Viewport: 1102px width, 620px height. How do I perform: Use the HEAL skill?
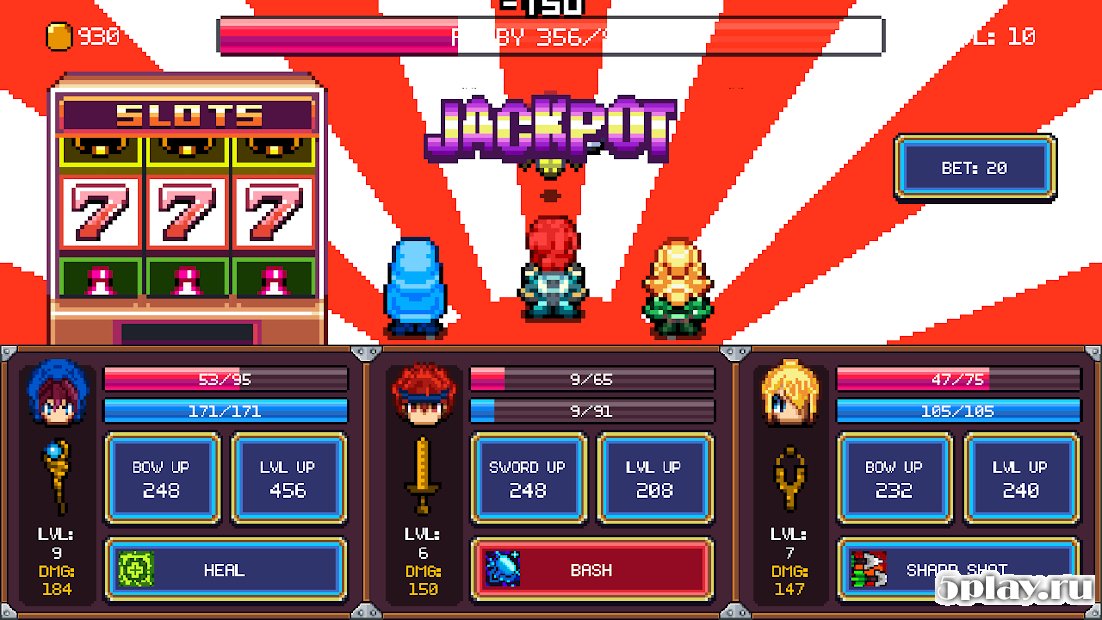pos(225,569)
